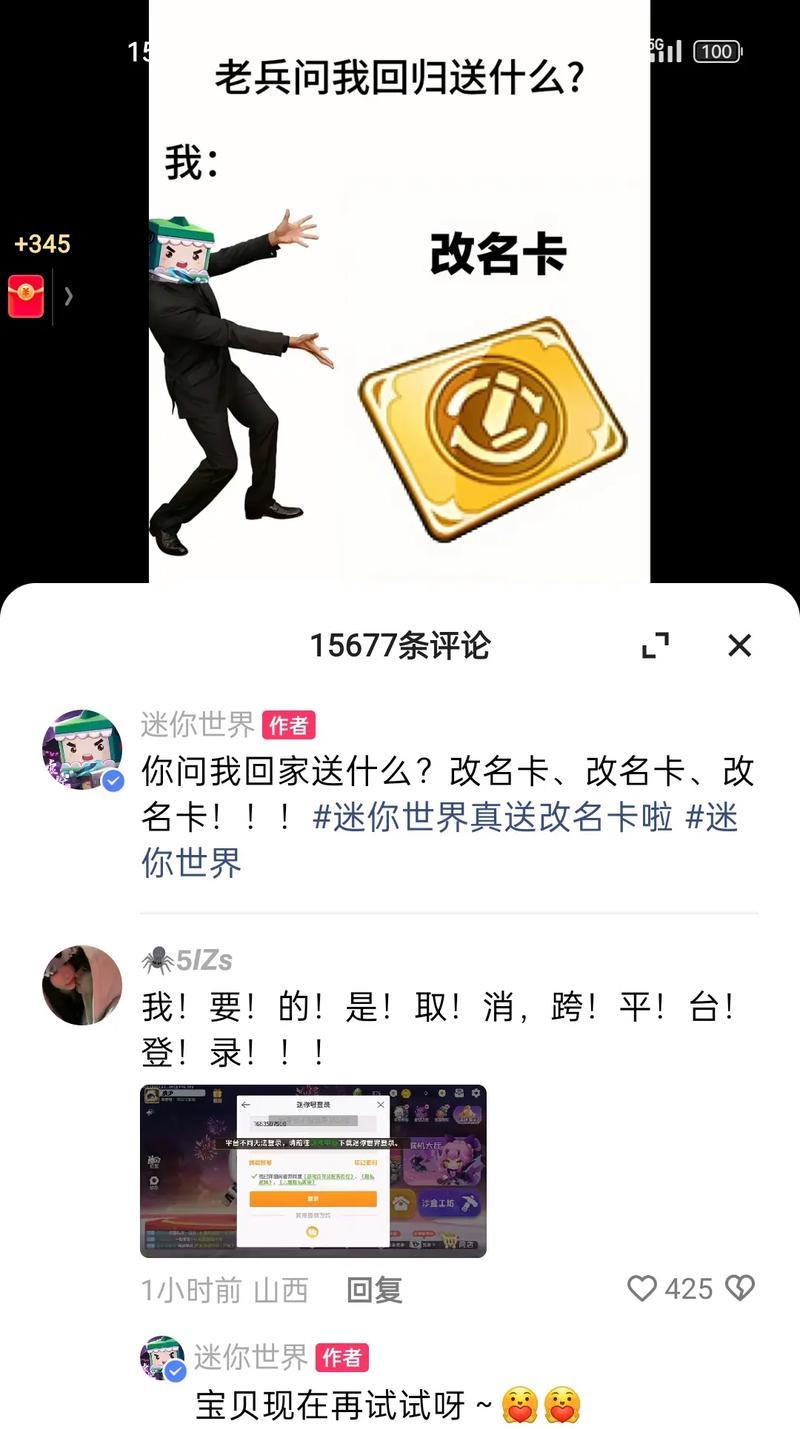
Task: Reply to 5lZs comment via 回复
Action: pos(374,1290)
